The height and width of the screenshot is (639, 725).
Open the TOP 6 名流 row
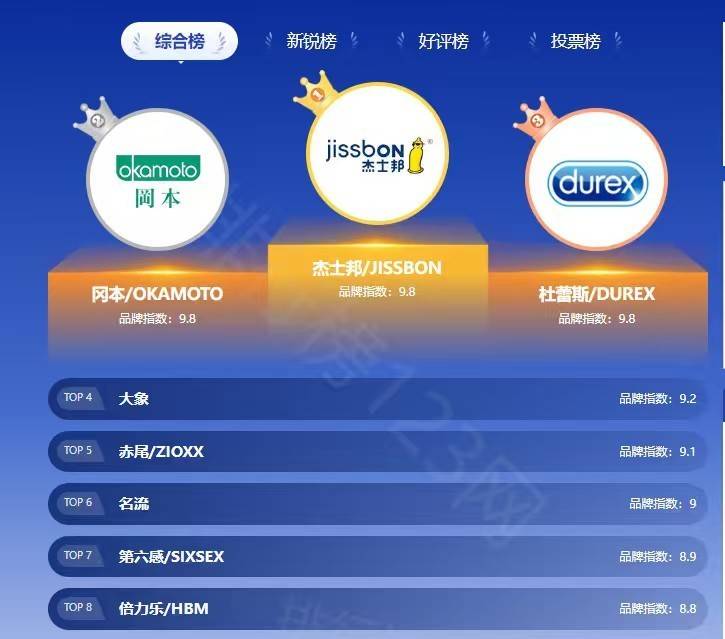(377, 503)
